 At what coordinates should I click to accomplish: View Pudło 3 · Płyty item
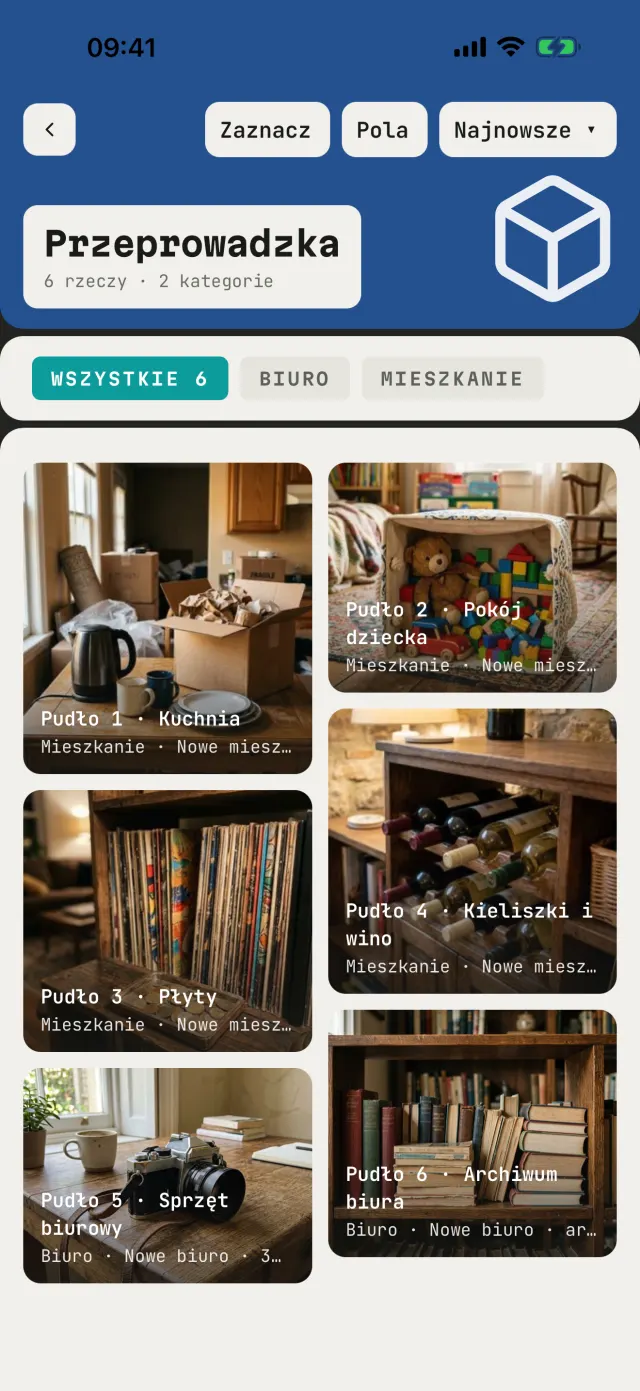point(168,921)
